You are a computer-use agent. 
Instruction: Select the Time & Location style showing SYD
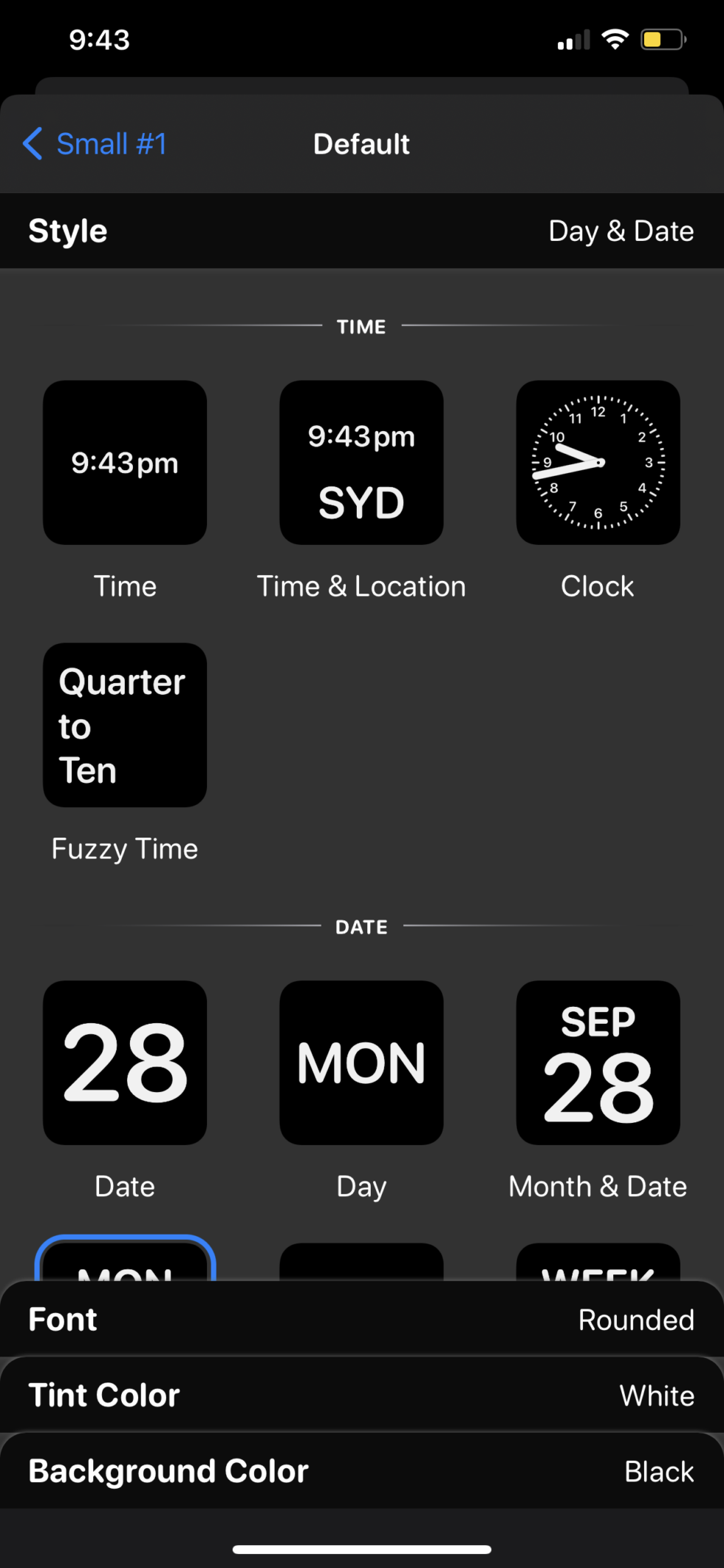[x=361, y=462]
